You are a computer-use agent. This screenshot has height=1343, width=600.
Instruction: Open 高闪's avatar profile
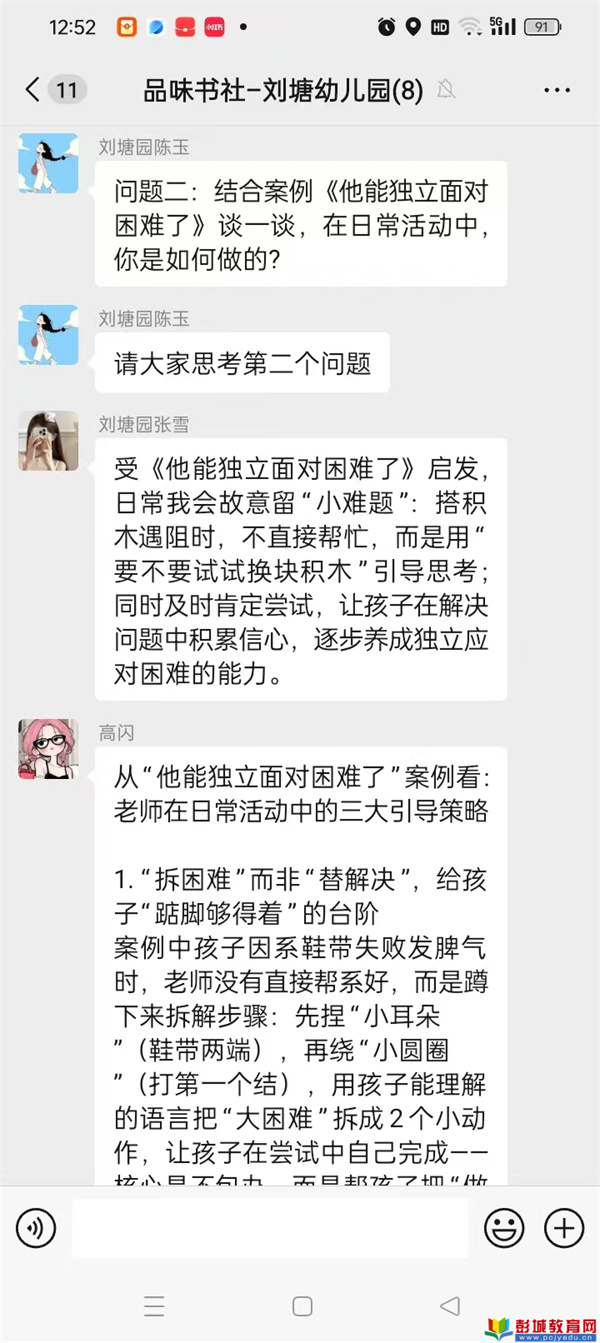[x=48, y=748]
